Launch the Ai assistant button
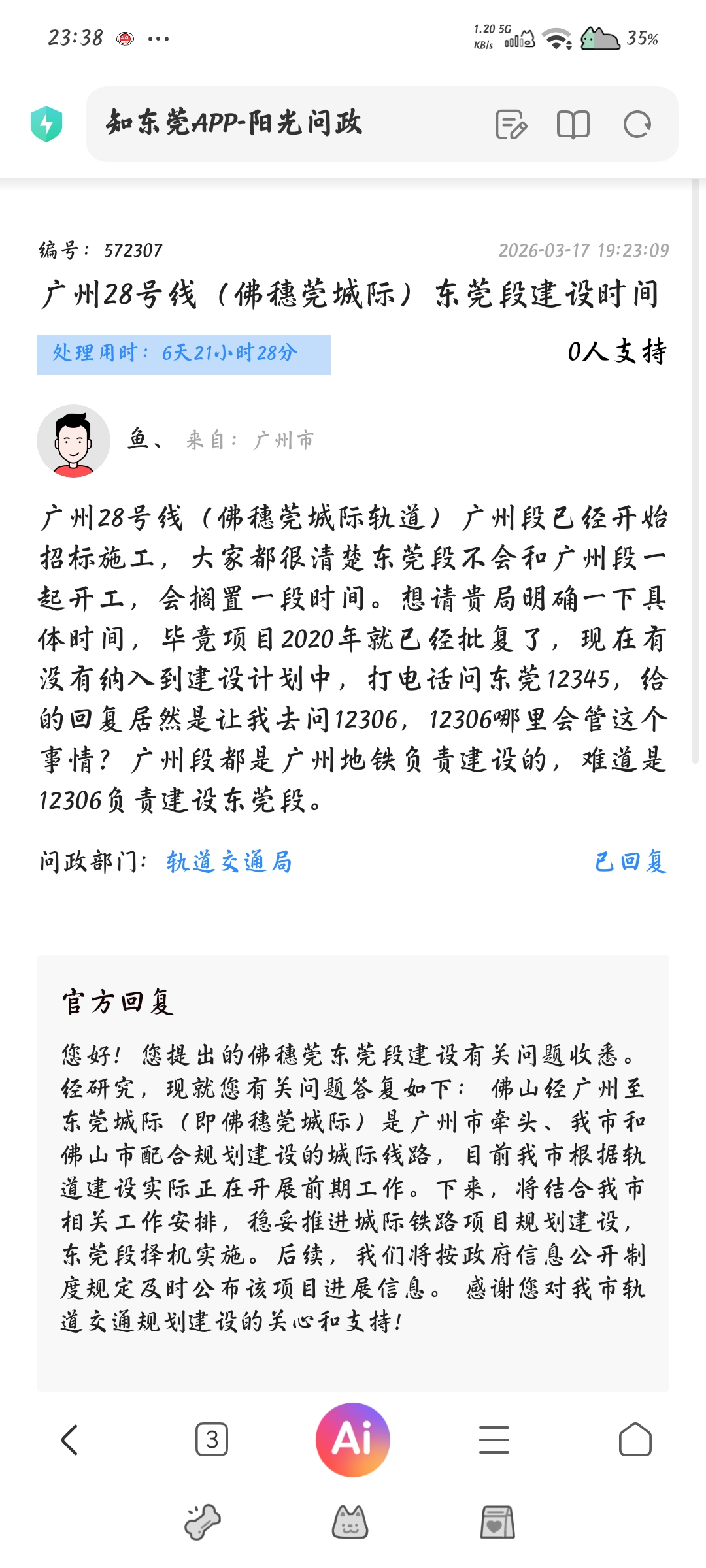Viewport: 706px width, 1568px height. [353, 1440]
